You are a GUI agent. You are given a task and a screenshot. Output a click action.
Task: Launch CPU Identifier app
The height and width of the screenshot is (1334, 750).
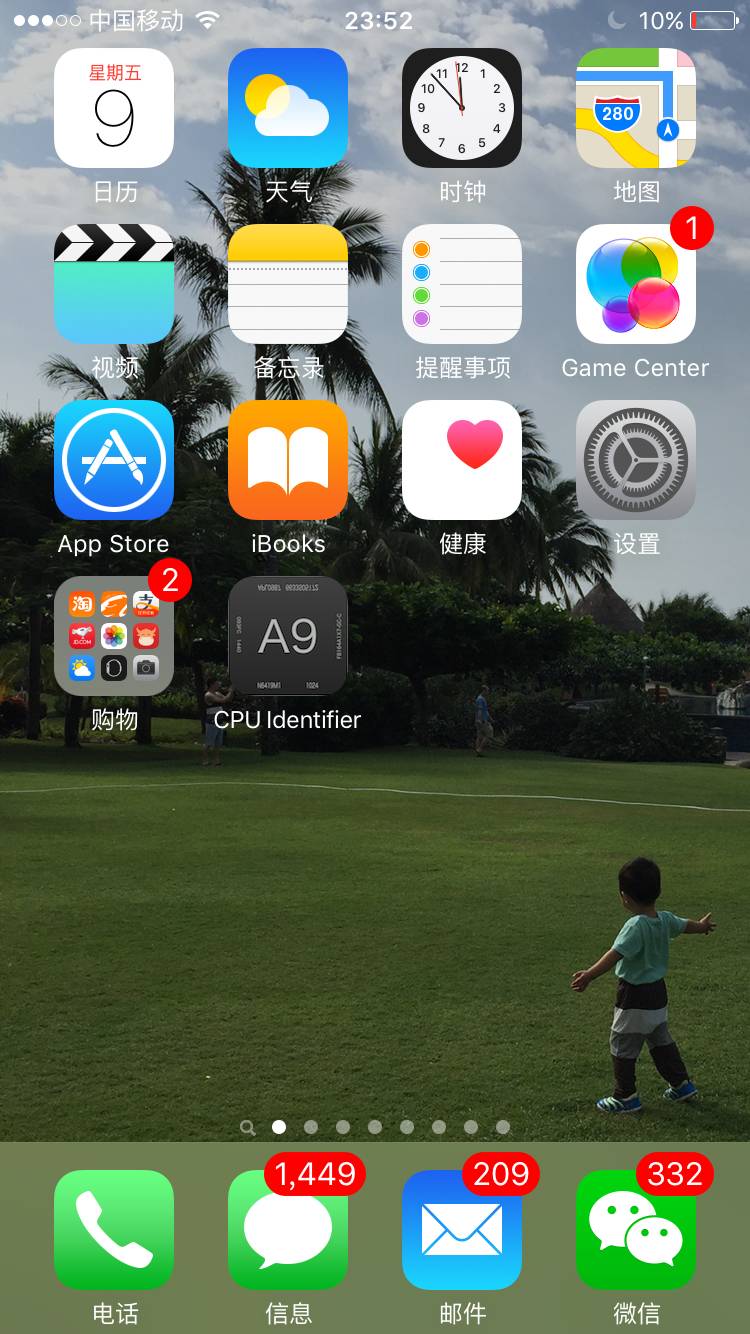point(288,636)
